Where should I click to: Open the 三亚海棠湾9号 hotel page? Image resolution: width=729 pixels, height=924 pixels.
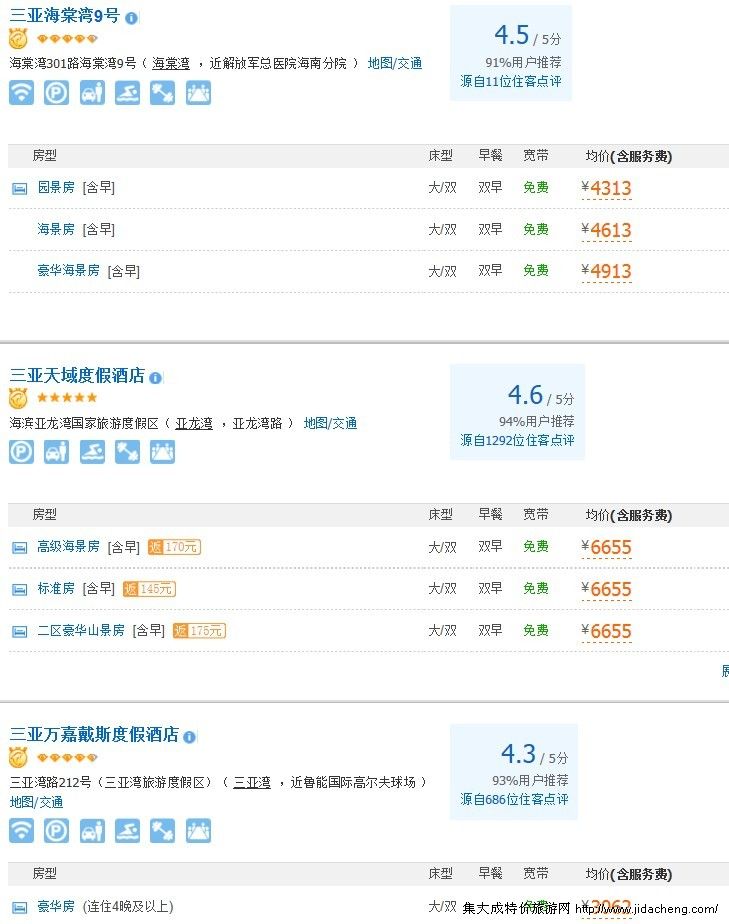click(x=64, y=16)
